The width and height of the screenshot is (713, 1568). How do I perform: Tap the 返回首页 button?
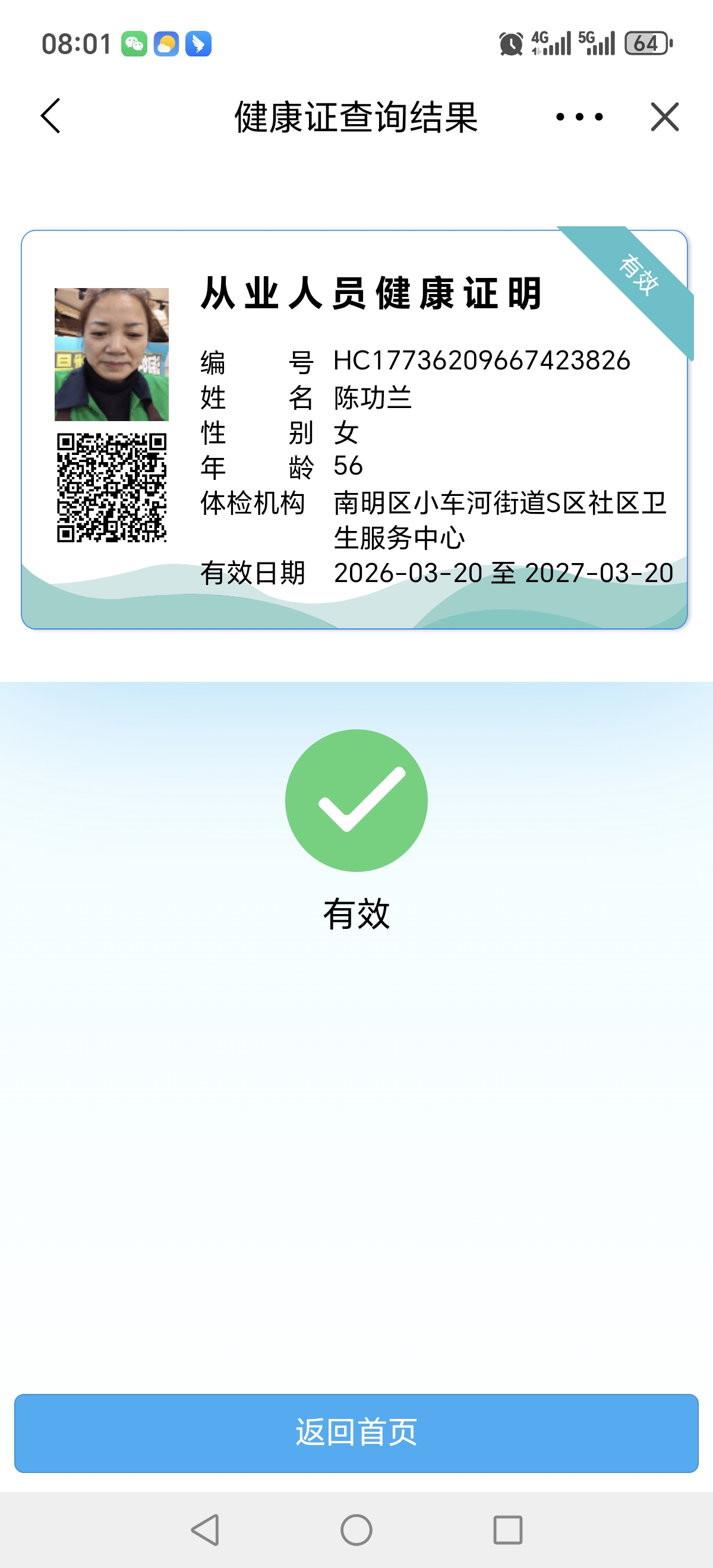356,1433
